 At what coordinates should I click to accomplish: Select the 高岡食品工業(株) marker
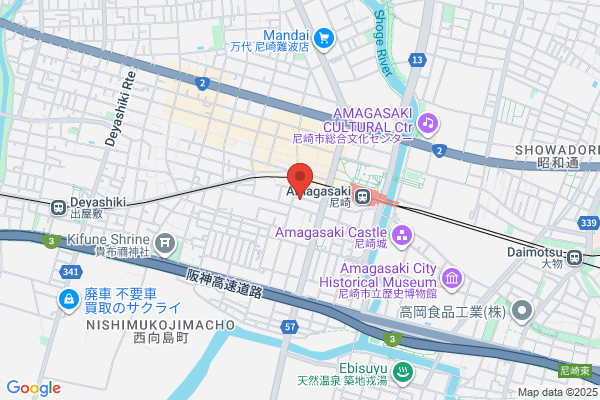pyautogui.click(x=522, y=311)
